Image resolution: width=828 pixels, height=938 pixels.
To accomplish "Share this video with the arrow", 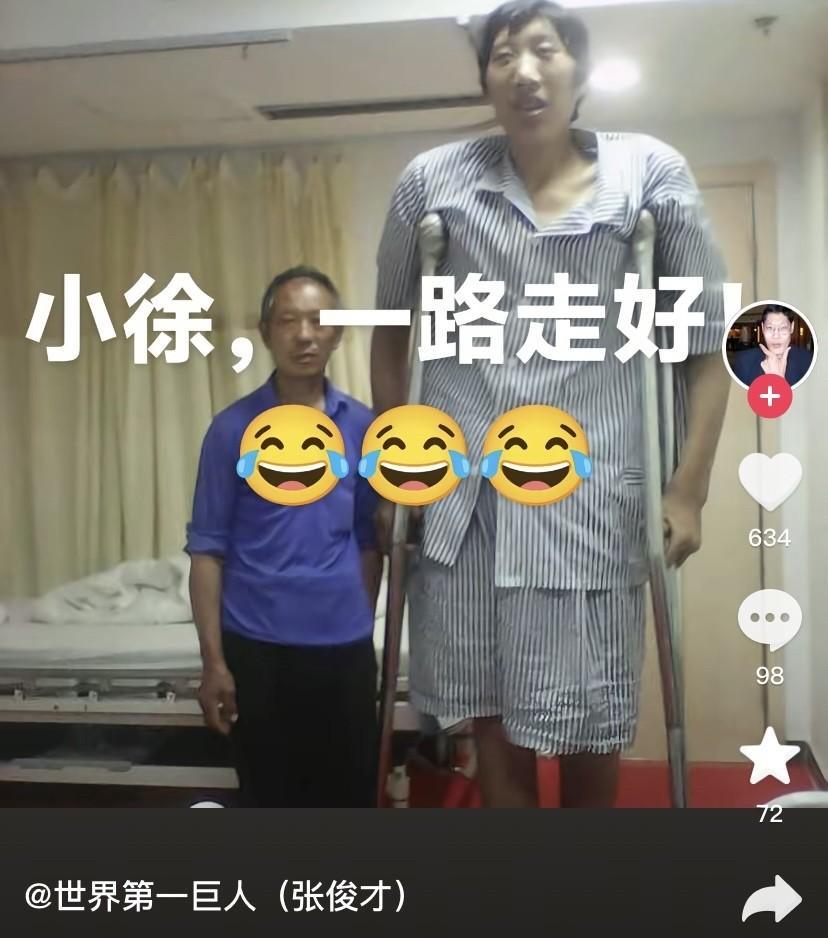I will point(771,899).
